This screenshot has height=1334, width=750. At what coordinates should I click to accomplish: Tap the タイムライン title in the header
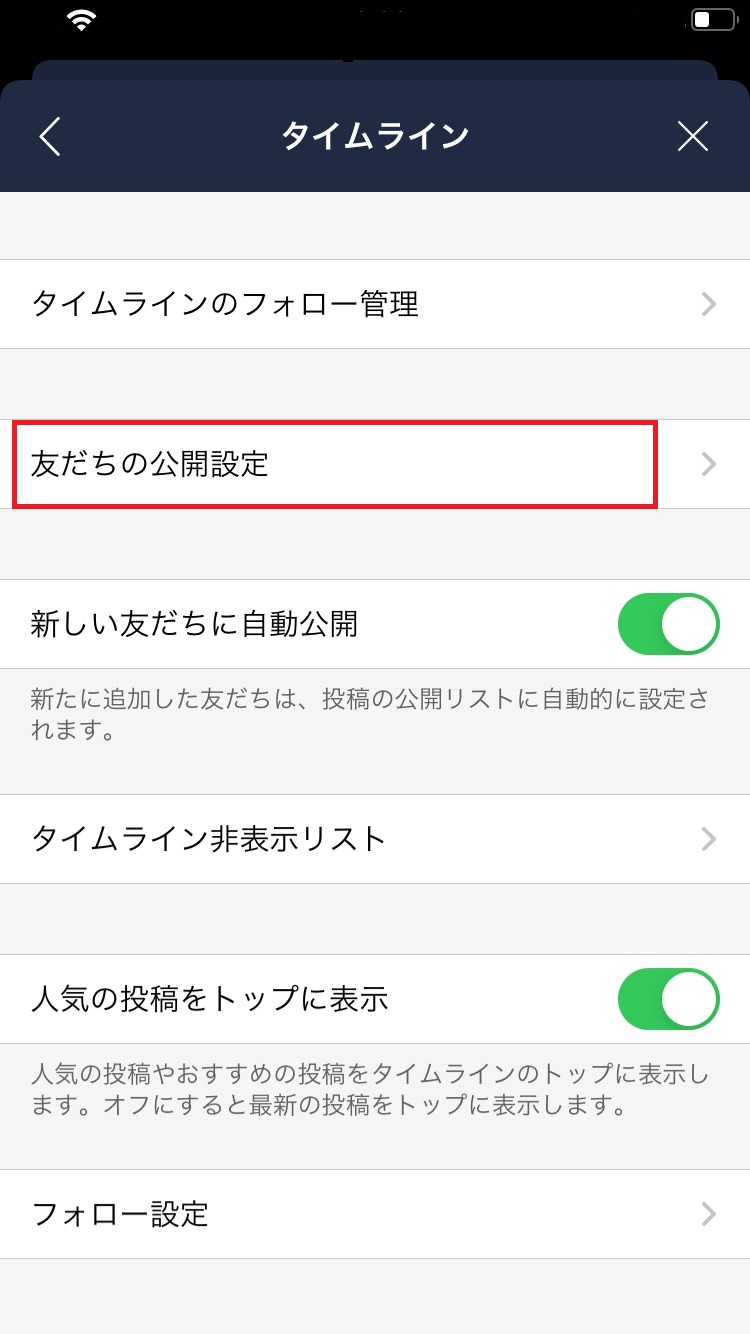tap(375, 136)
